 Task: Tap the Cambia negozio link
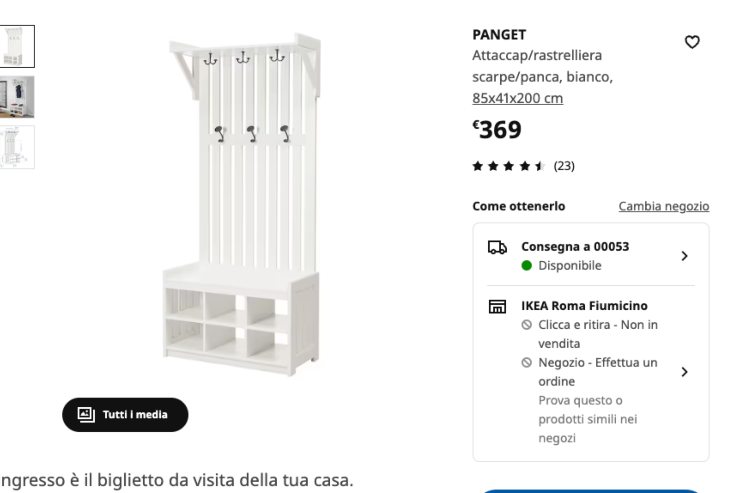663,206
